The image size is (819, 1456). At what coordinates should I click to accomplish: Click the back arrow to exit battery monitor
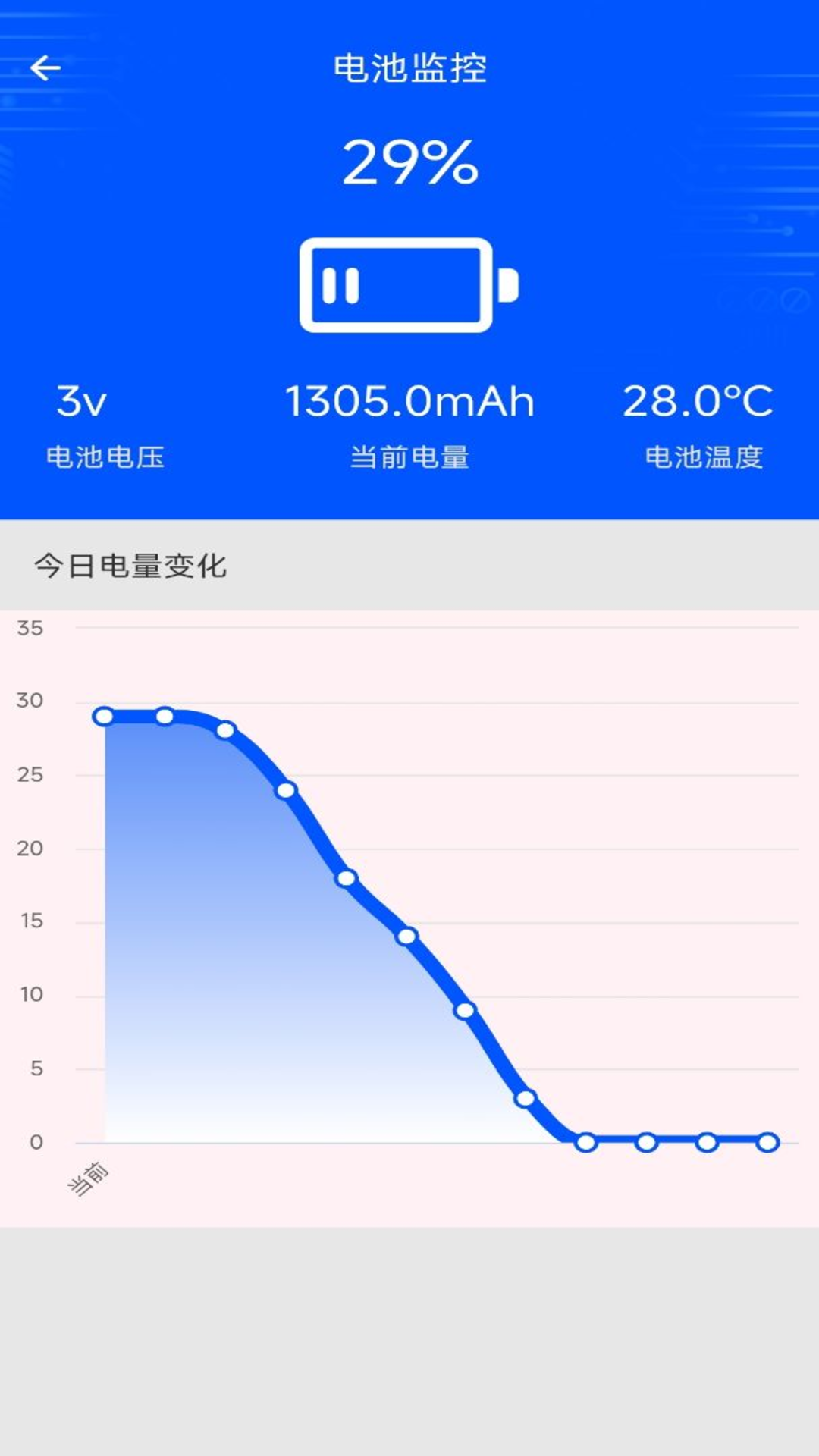coord(47,67)
